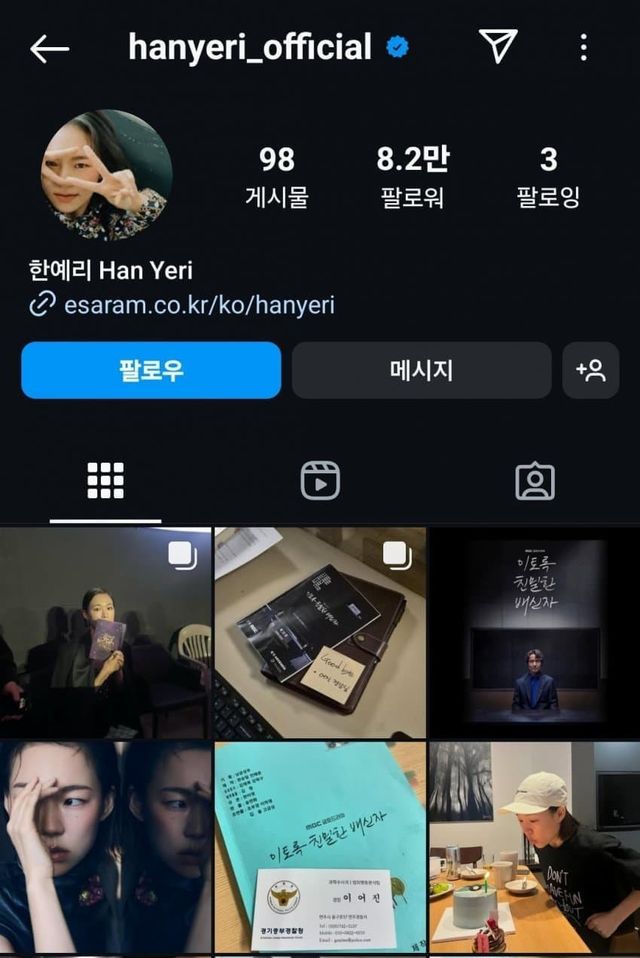Share this profile via the paper plane icon

click(497, 45)
